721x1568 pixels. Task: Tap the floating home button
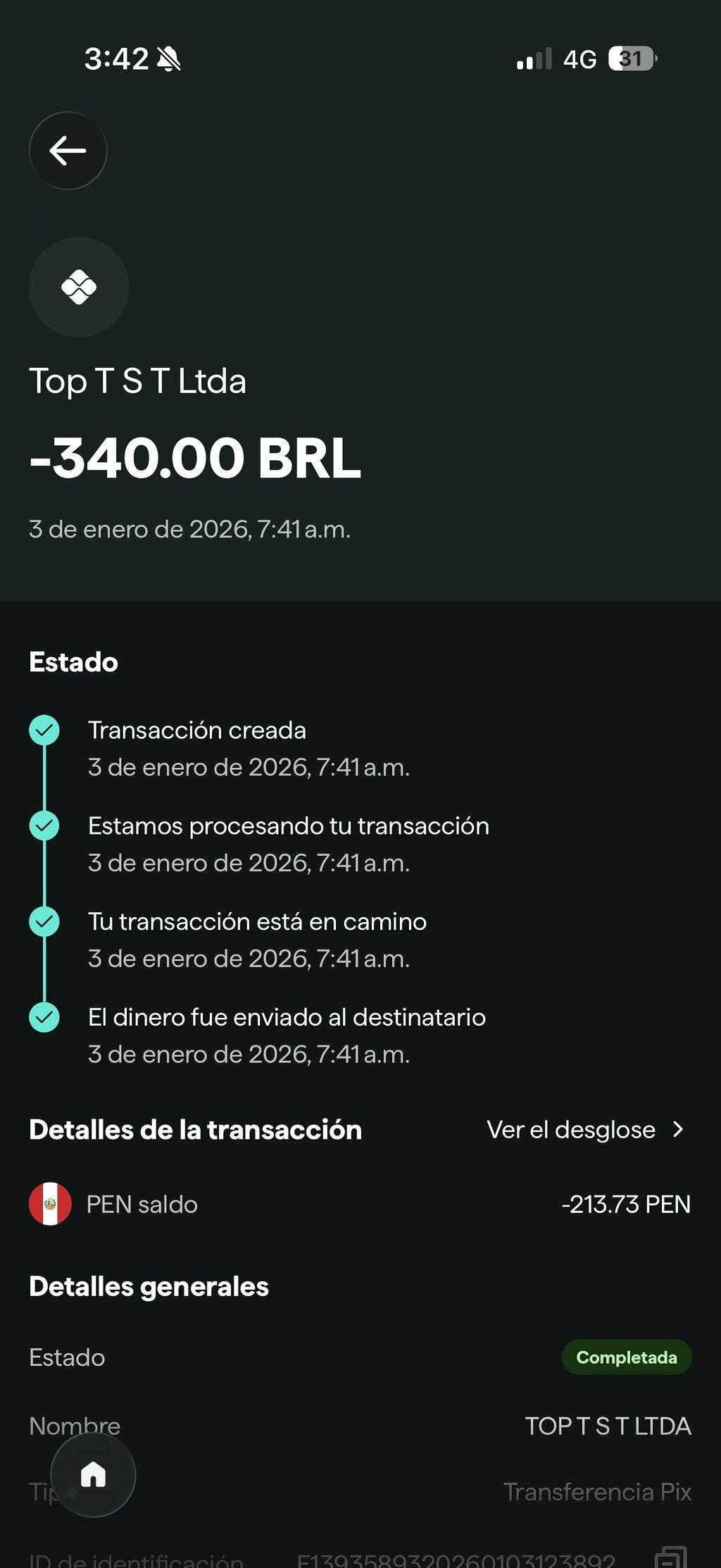click(x=93, y=1474)
